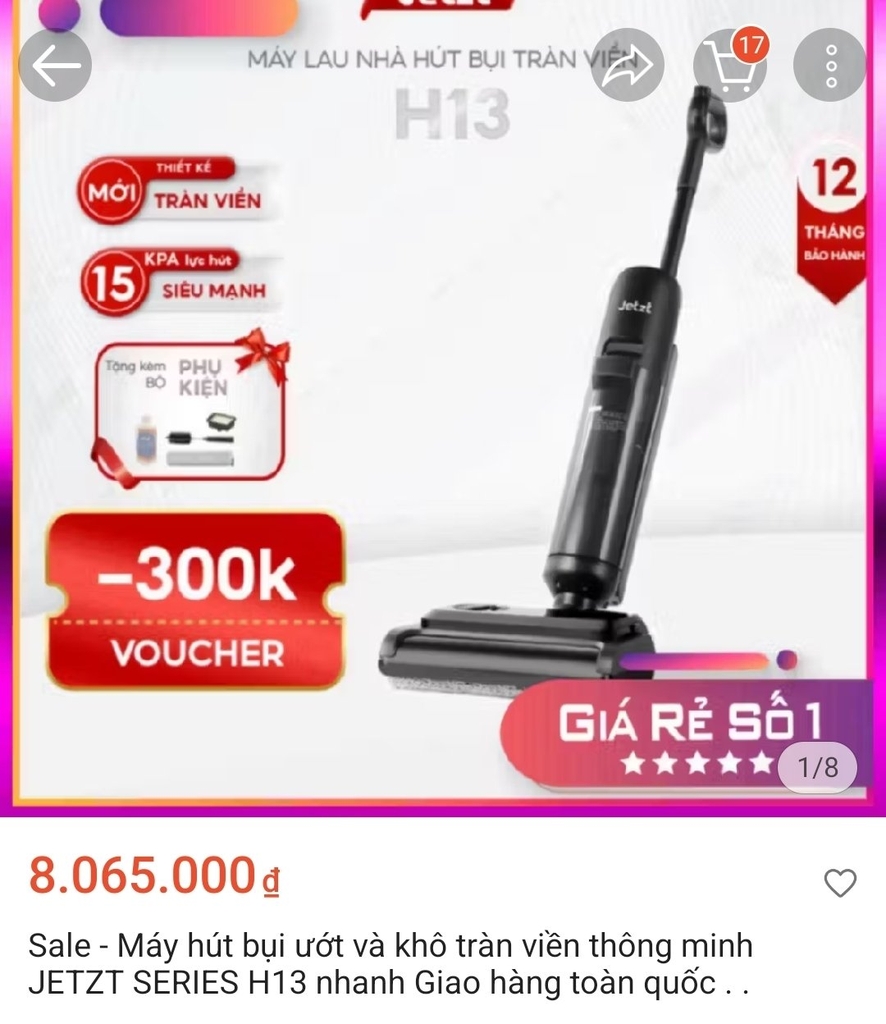Open the JETZT H13 product image

click(x=443, y=420)
